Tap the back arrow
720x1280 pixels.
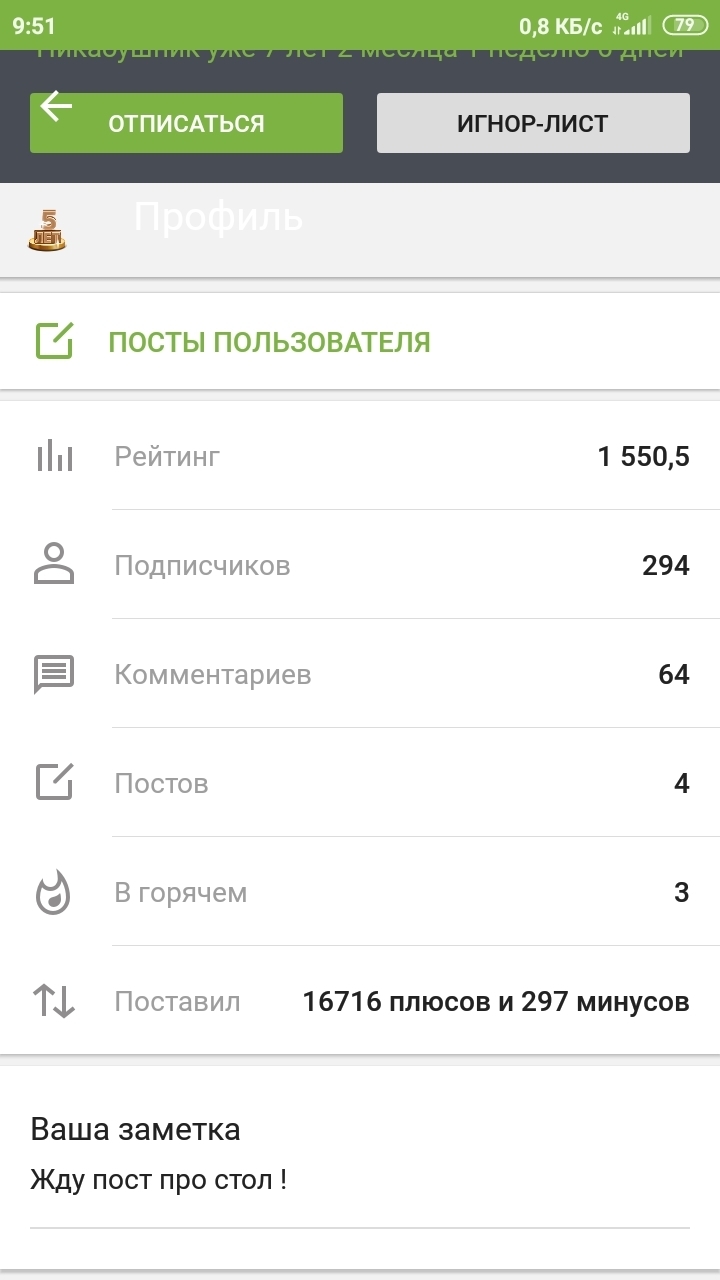[x=57, y=106]
